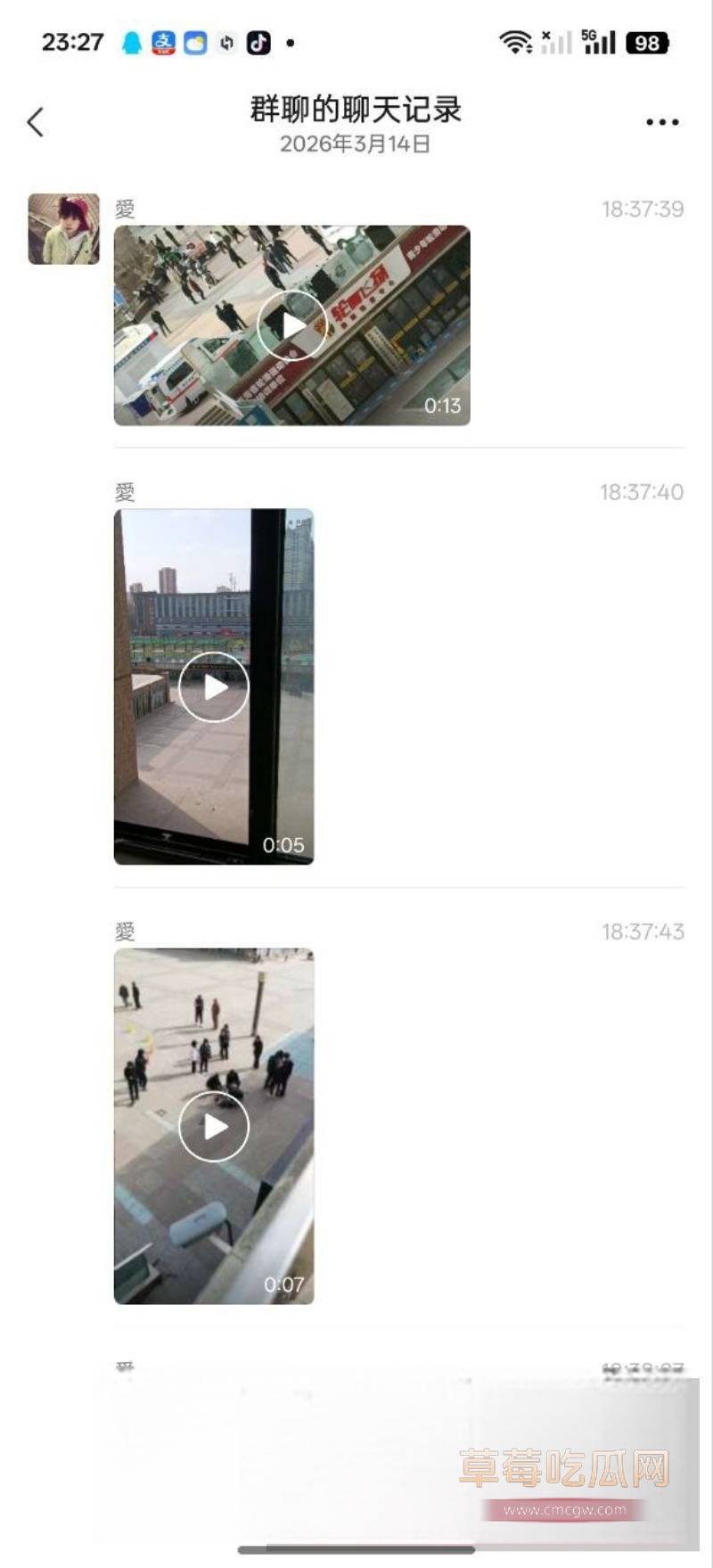Click the TikTok icon in the status bar
This screenshot has height=1568, width=713.
pyautogui.click(x=258, y=41)
